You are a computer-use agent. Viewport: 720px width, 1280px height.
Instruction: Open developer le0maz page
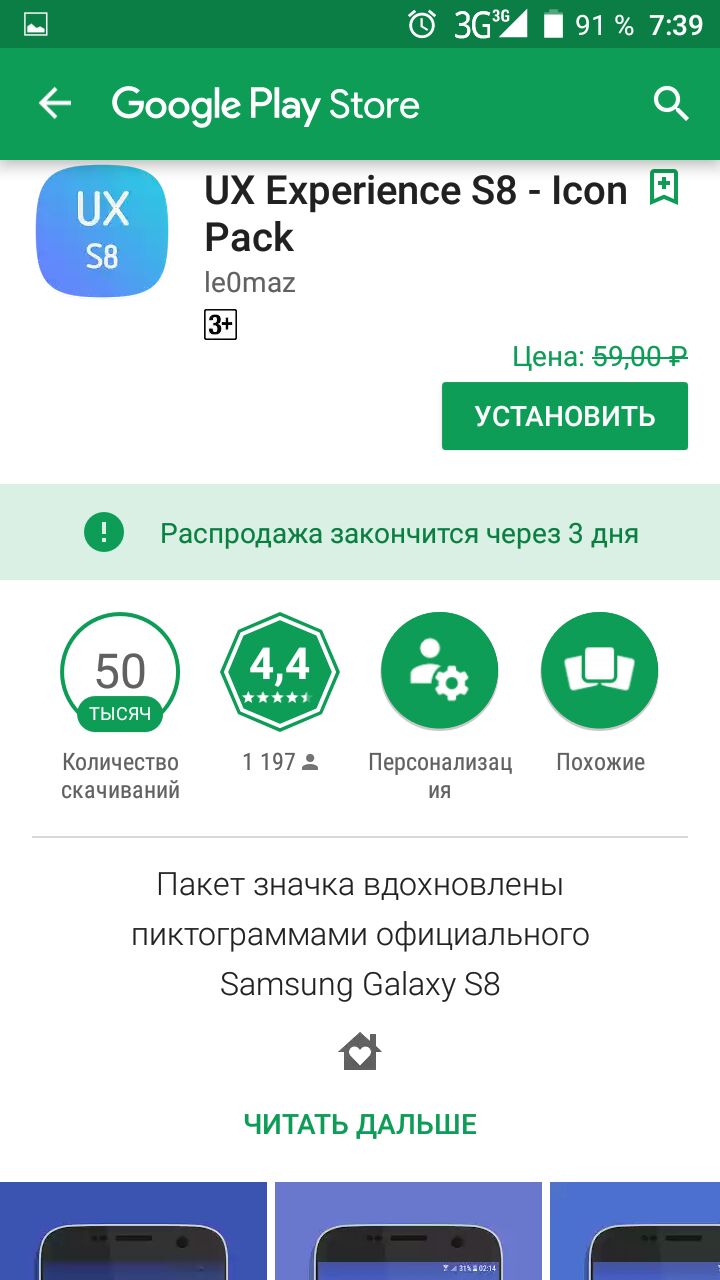point(250,283)
